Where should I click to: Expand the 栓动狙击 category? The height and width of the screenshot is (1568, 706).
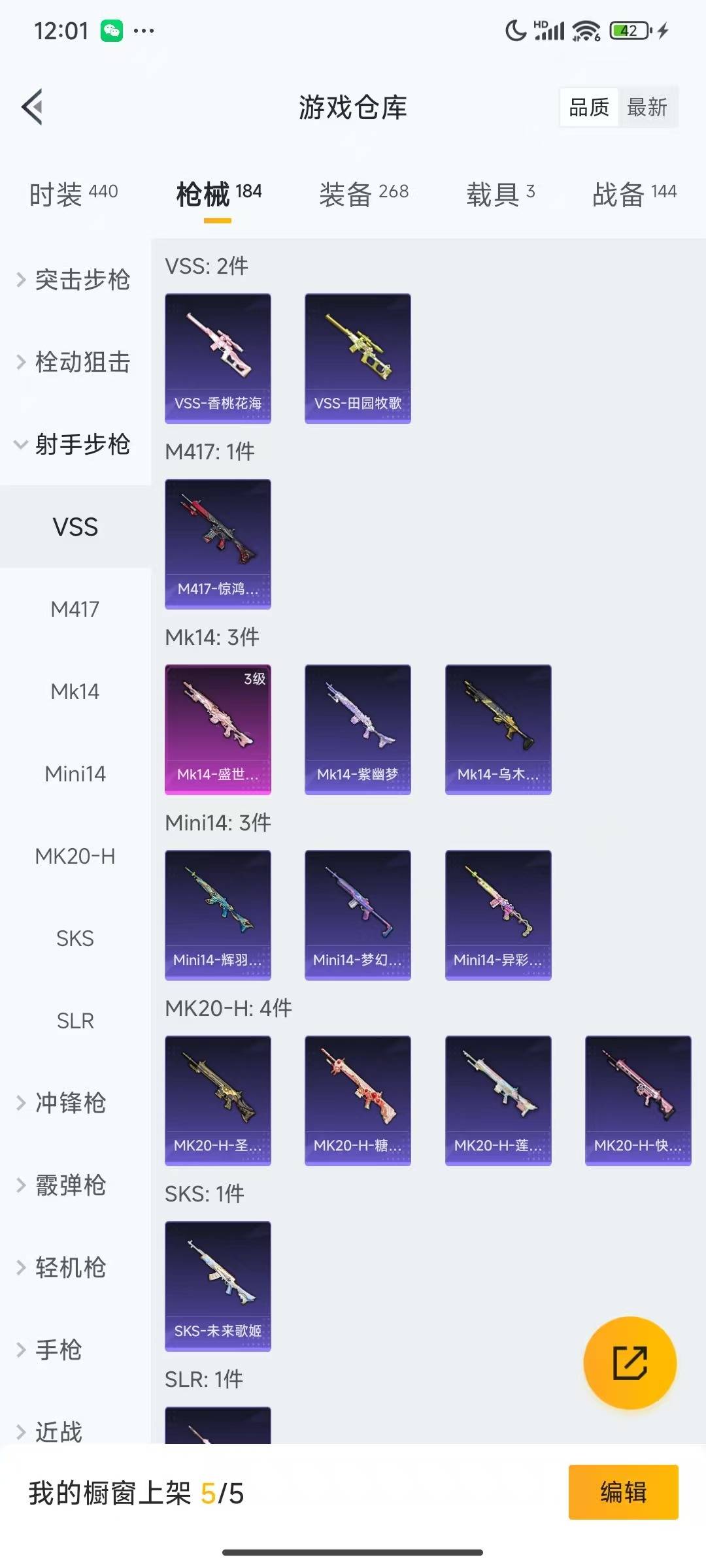tap(75, 362)
